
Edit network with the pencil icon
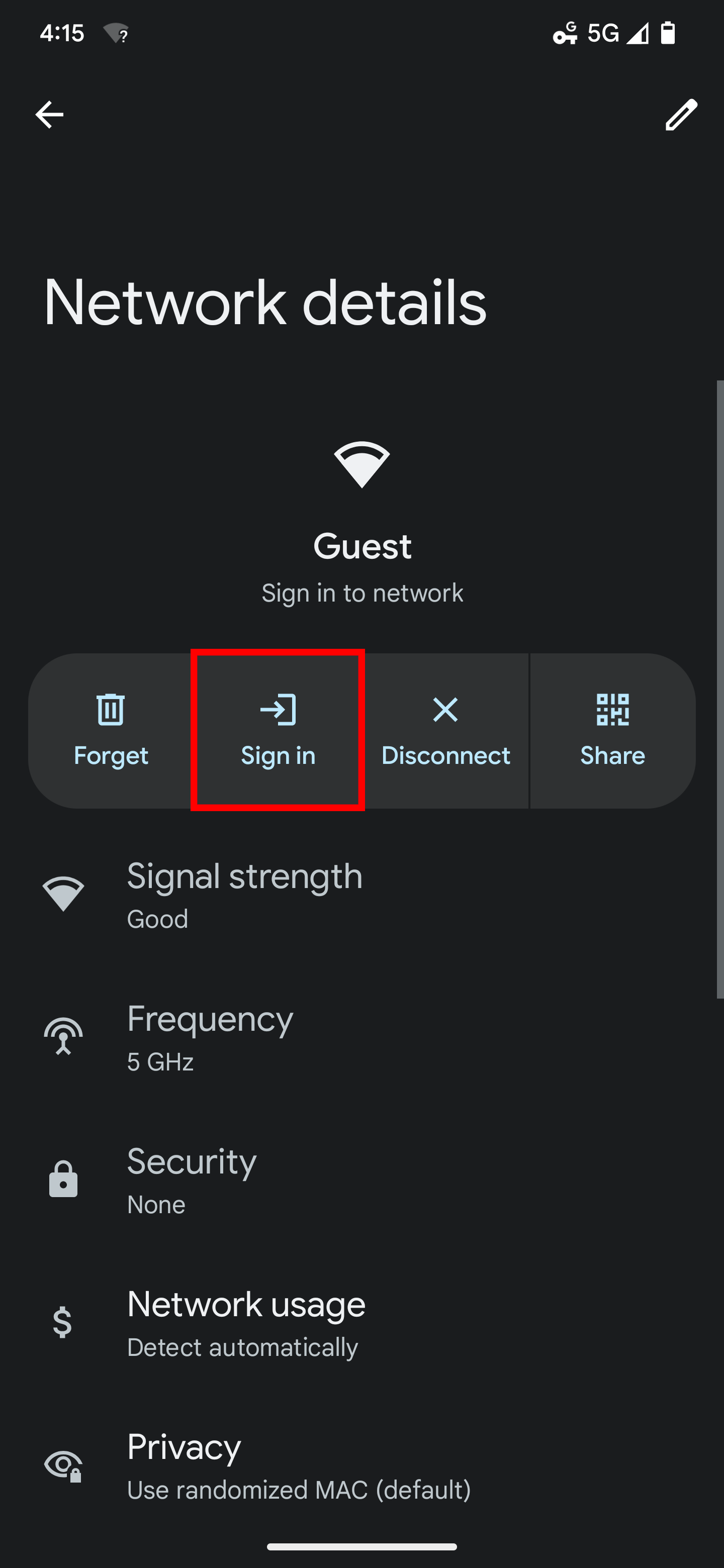[x=680, y=115]
